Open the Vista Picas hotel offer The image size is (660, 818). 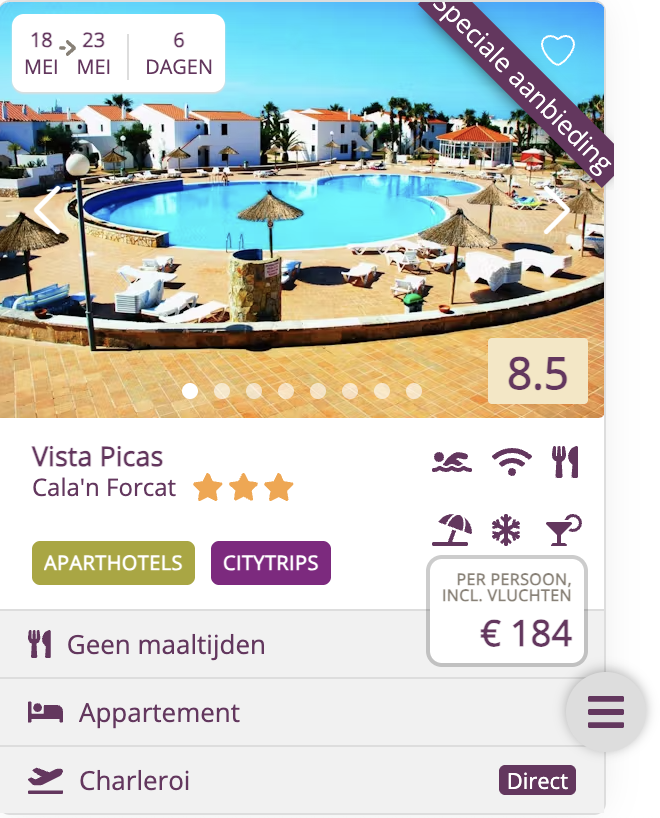tap(98, 457)
